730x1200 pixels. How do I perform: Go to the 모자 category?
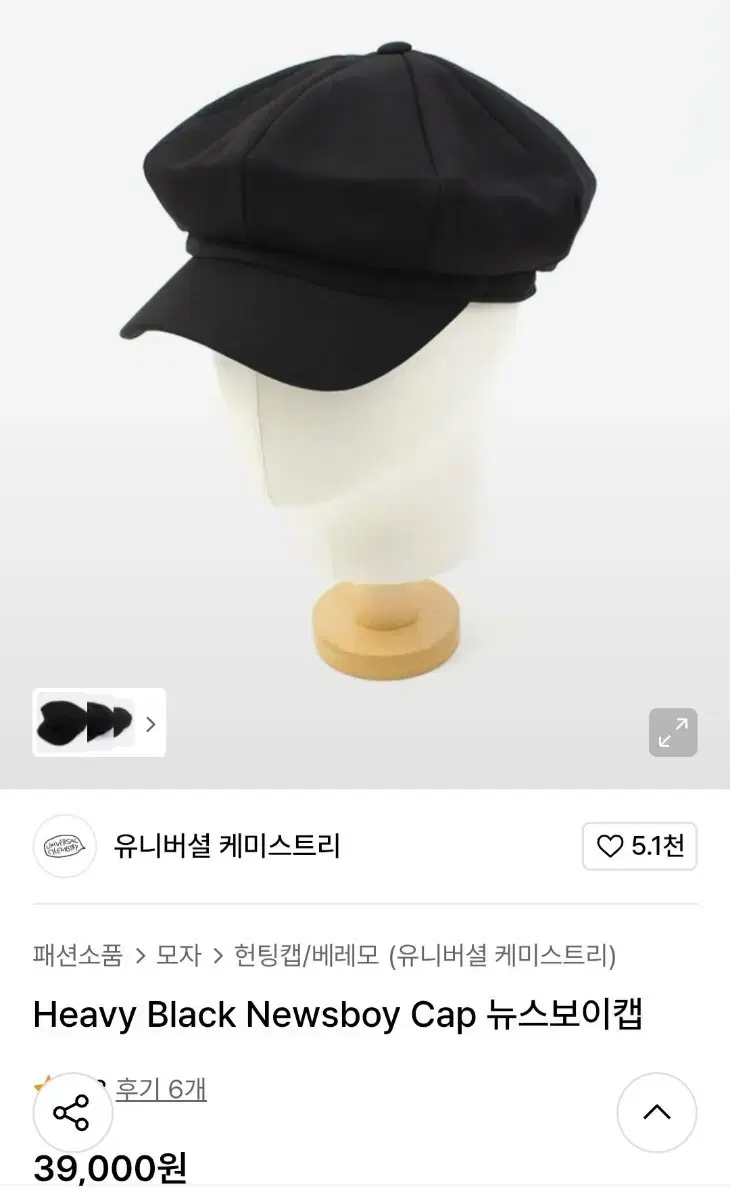click(177, 955)
